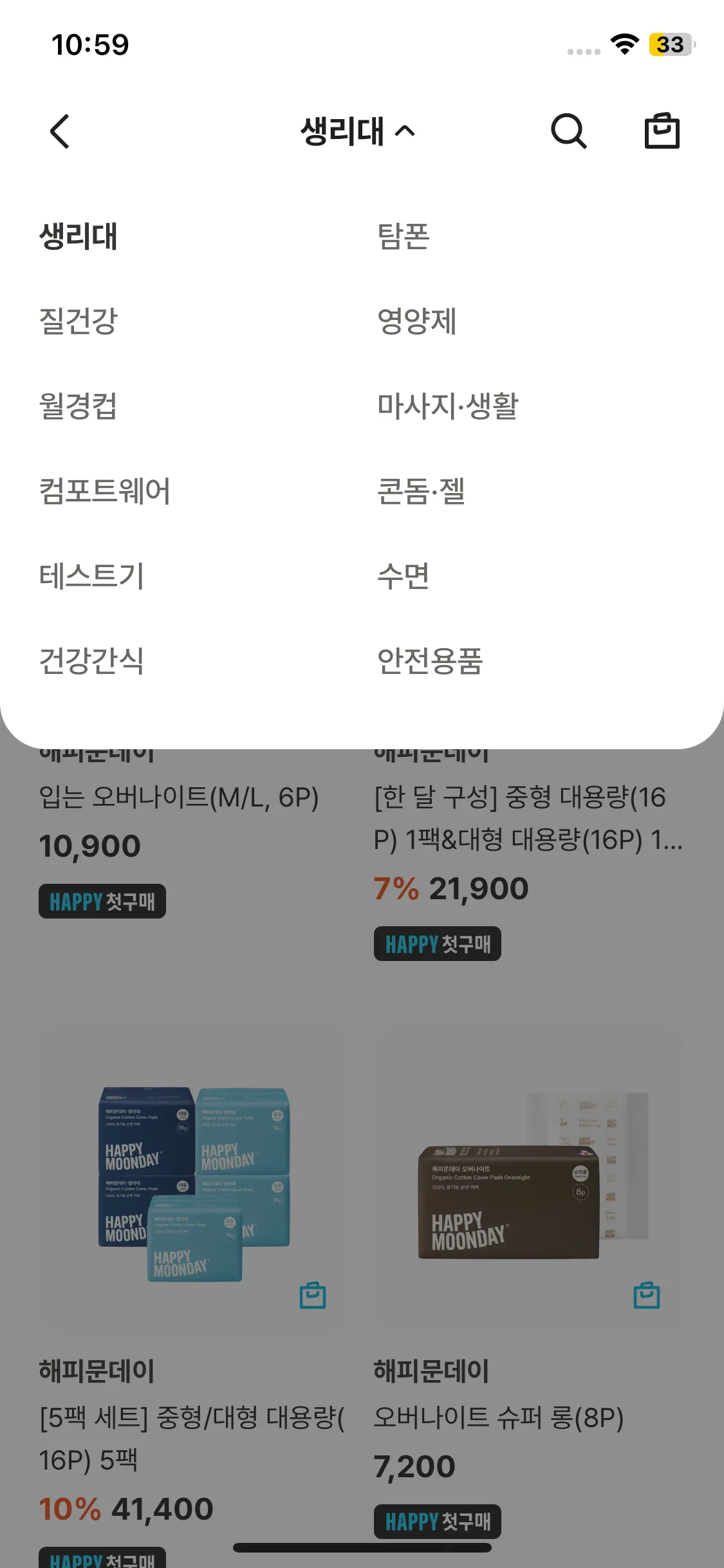Image resolution: width=724 pixels, height=1568 pixels.
Task: Go back using the back arrow
Action: (x=60, y=131)
